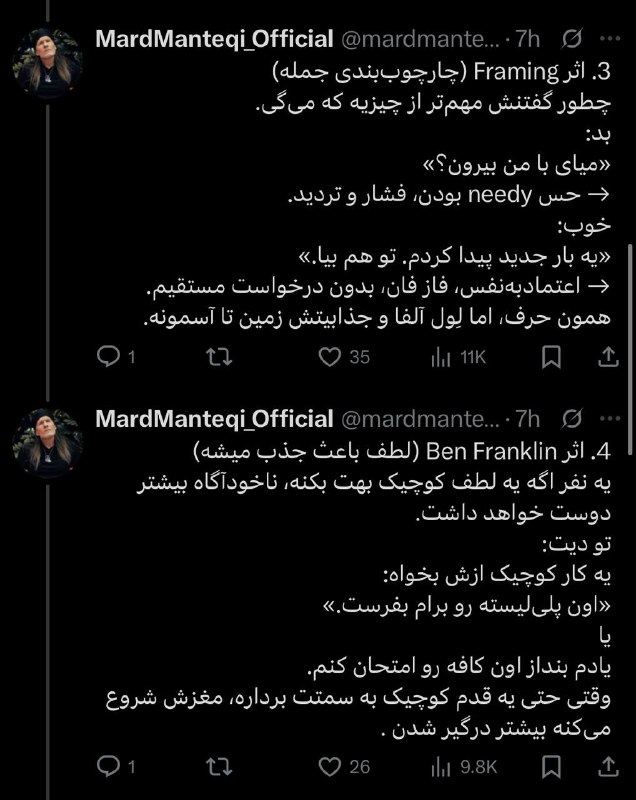Reply to the Framing effect post
This screenshot has width=636, height=800.
point(110,356)
